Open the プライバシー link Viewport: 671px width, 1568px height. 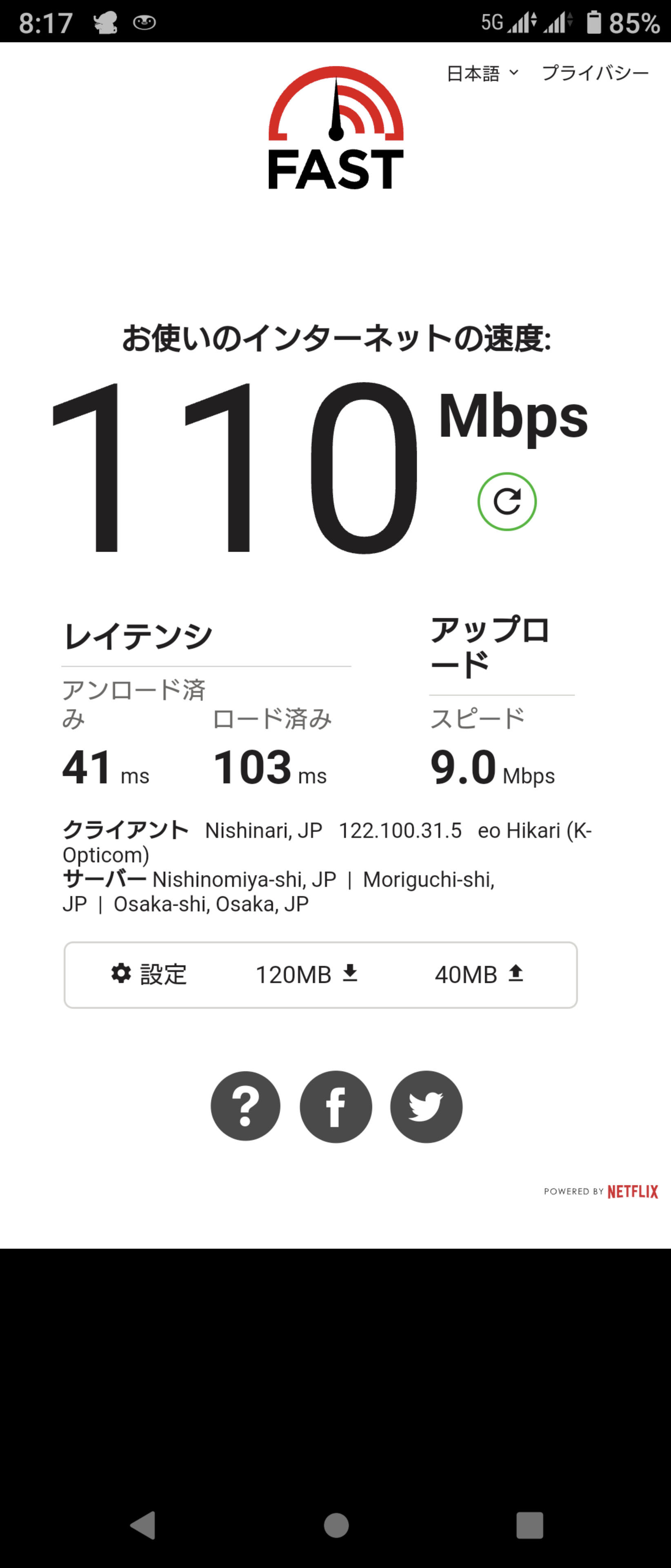pyautogui.click(x=595, y=73)
